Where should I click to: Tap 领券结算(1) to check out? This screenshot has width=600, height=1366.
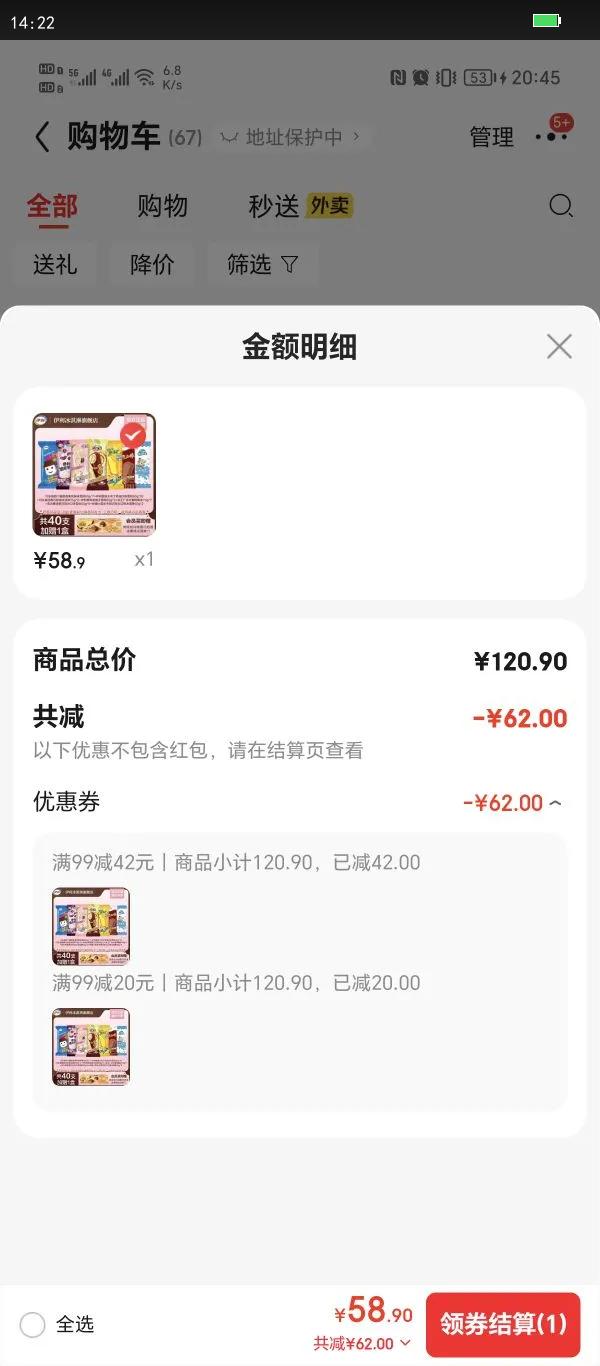(x=503, y=1324)
